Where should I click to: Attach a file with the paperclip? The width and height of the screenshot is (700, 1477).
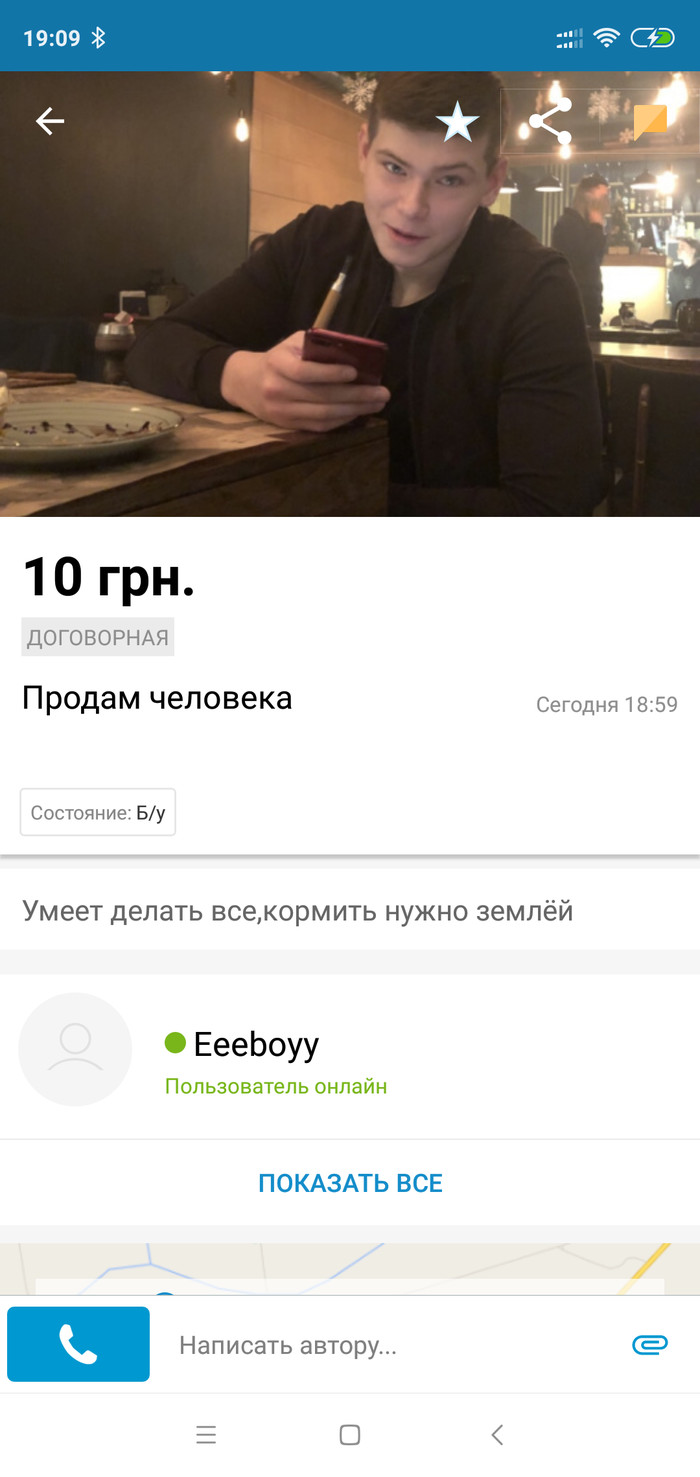tap(649, 1346)
